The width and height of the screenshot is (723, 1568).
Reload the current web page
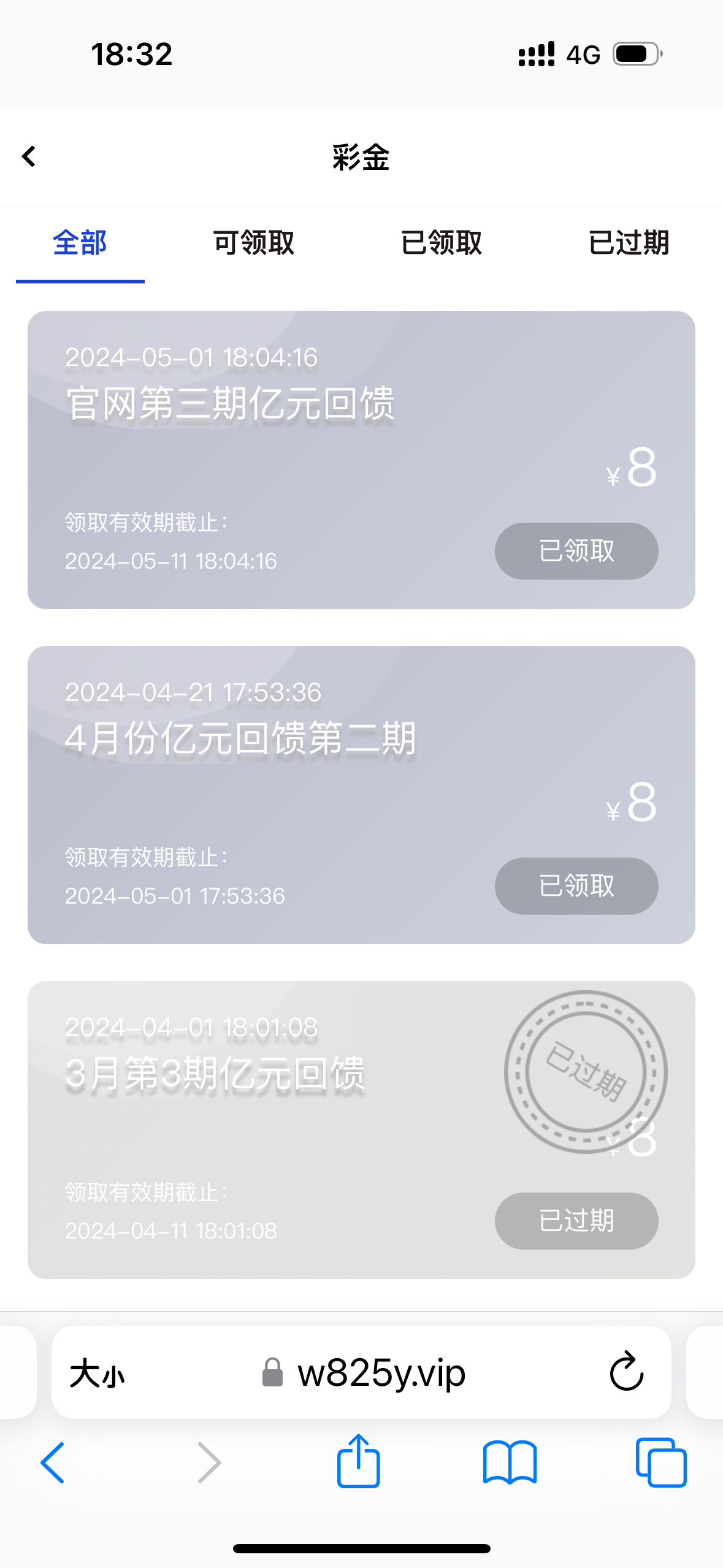click(x=626, y=1372)
